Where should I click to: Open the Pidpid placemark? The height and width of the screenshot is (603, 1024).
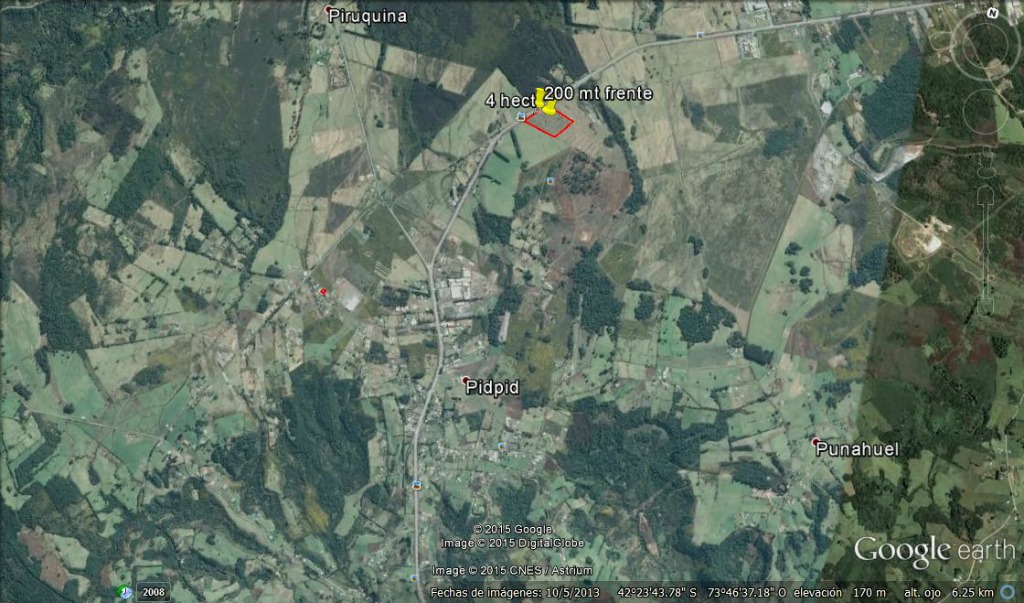465,380
